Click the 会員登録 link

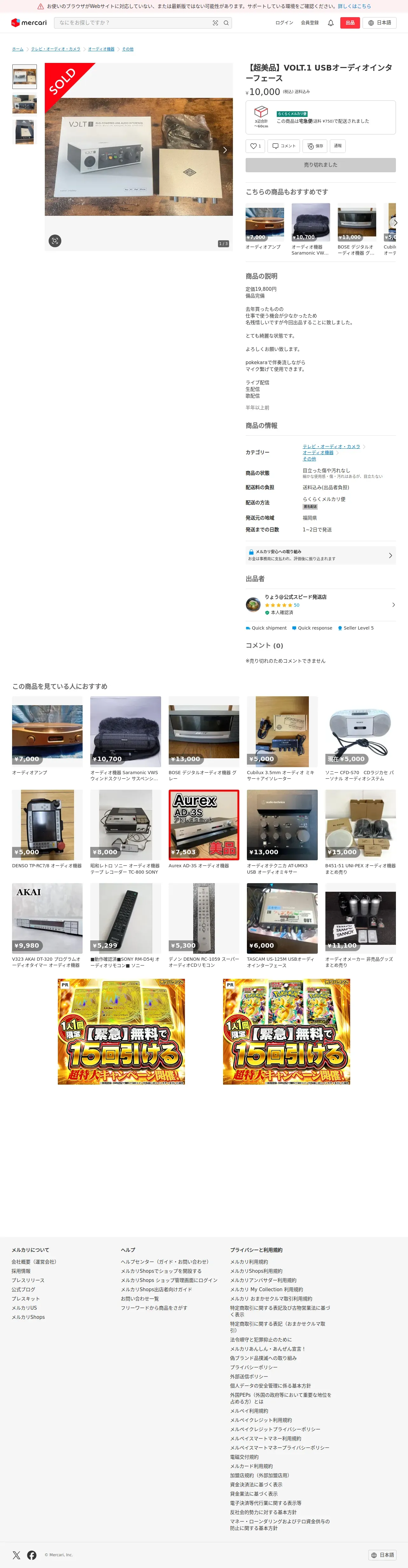tap(309, 23)
